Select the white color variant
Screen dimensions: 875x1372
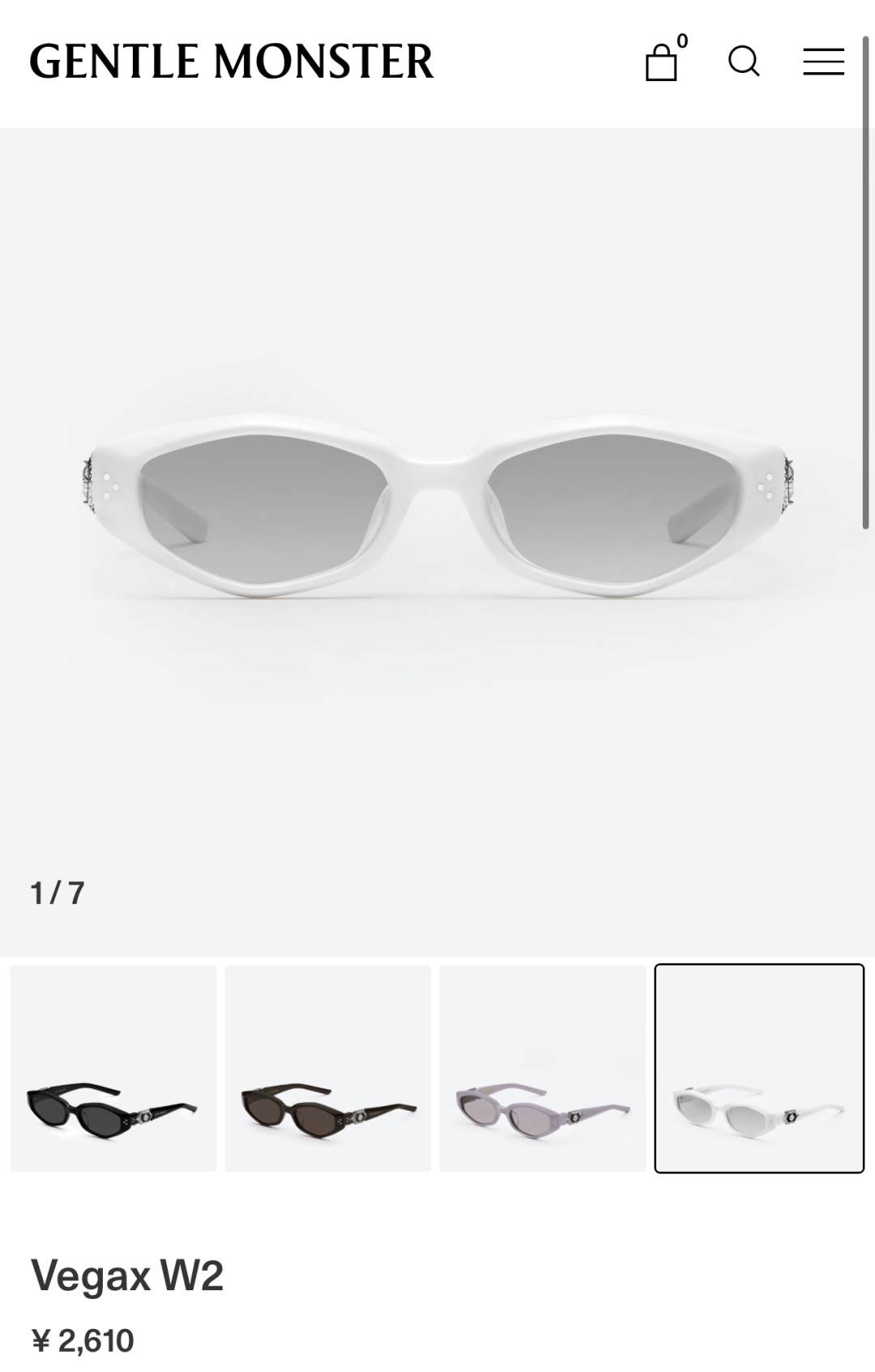tap(759, 1068)
